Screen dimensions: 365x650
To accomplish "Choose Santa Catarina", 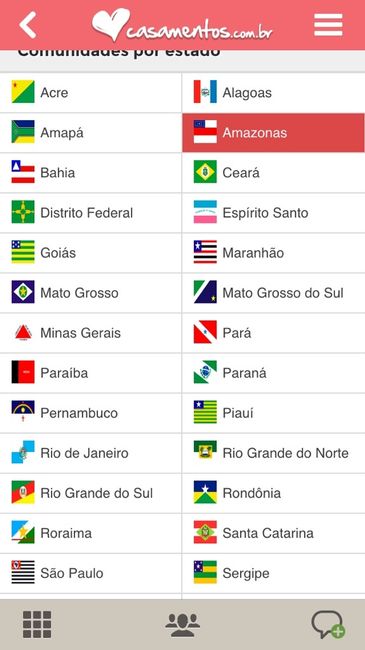I will (274, 533).
